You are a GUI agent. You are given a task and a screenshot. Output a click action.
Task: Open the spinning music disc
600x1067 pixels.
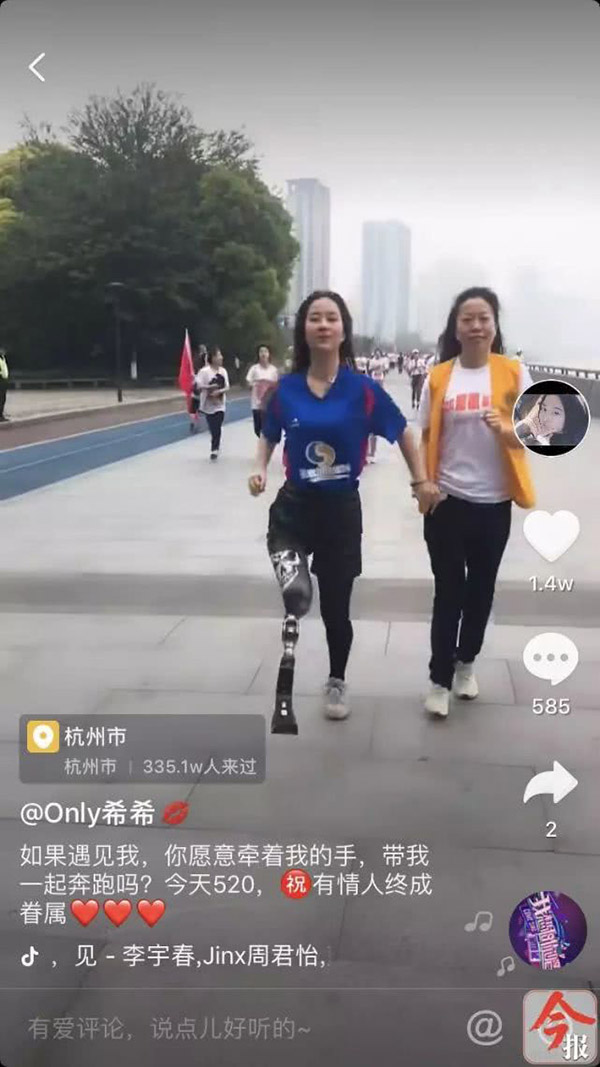(547, 928)
